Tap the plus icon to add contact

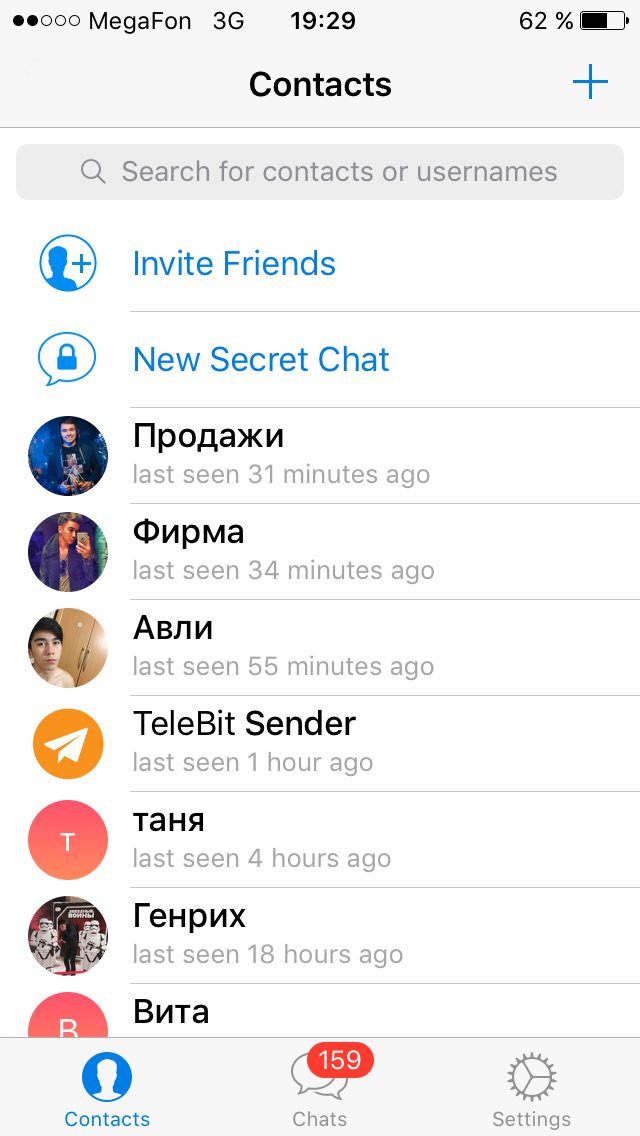pyautogui.click(x=590, y=83)
